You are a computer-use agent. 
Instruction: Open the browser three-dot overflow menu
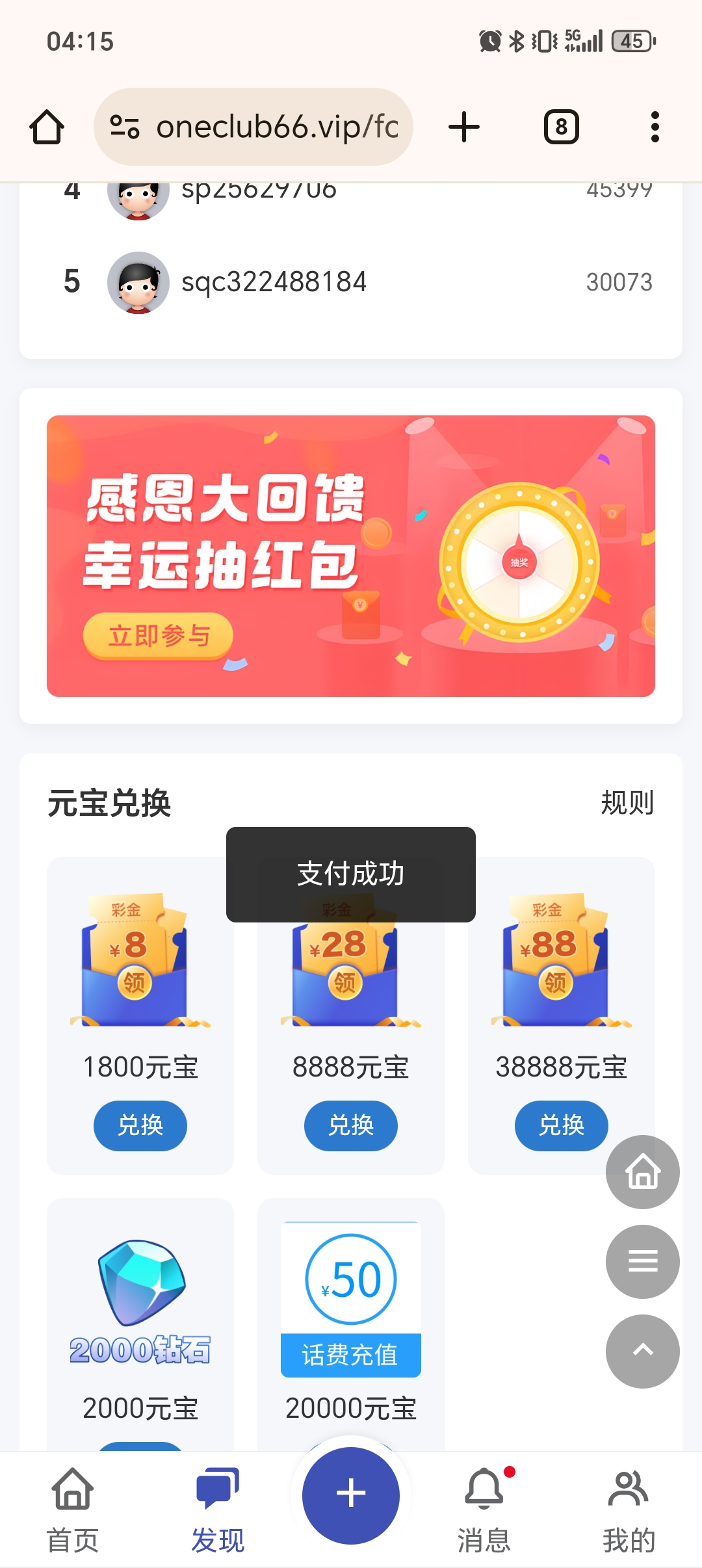click(655, 126)
